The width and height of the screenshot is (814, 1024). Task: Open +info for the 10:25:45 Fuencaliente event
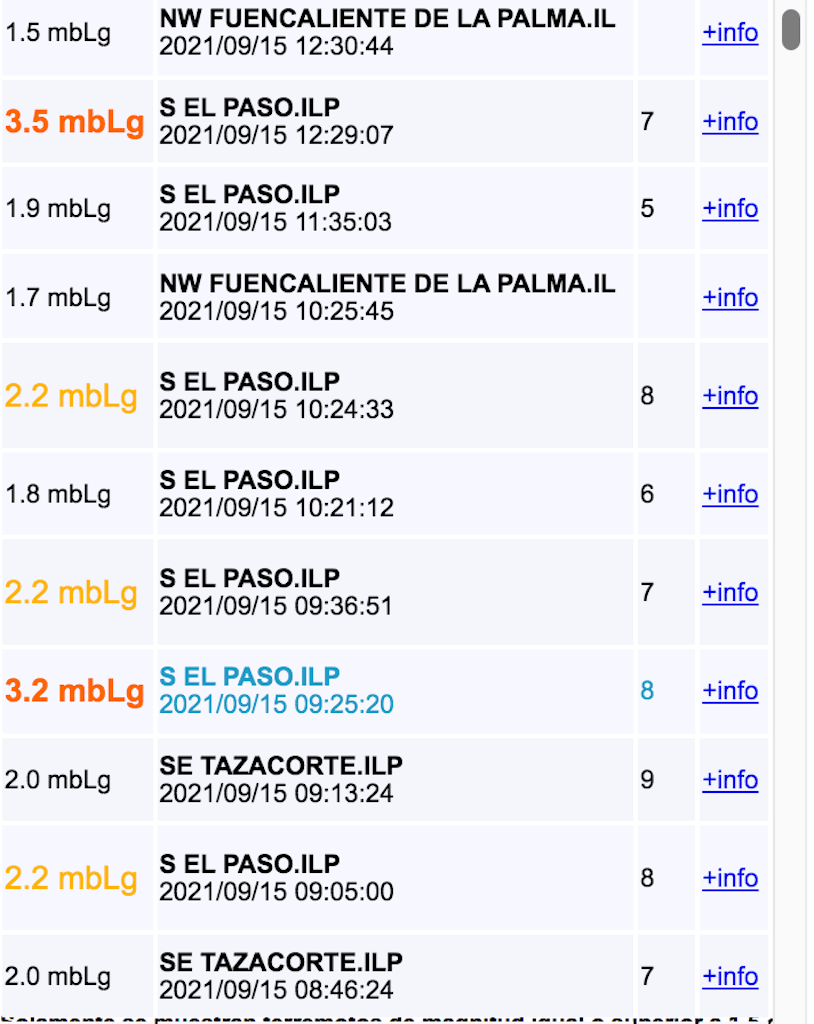tap(730, 298)
